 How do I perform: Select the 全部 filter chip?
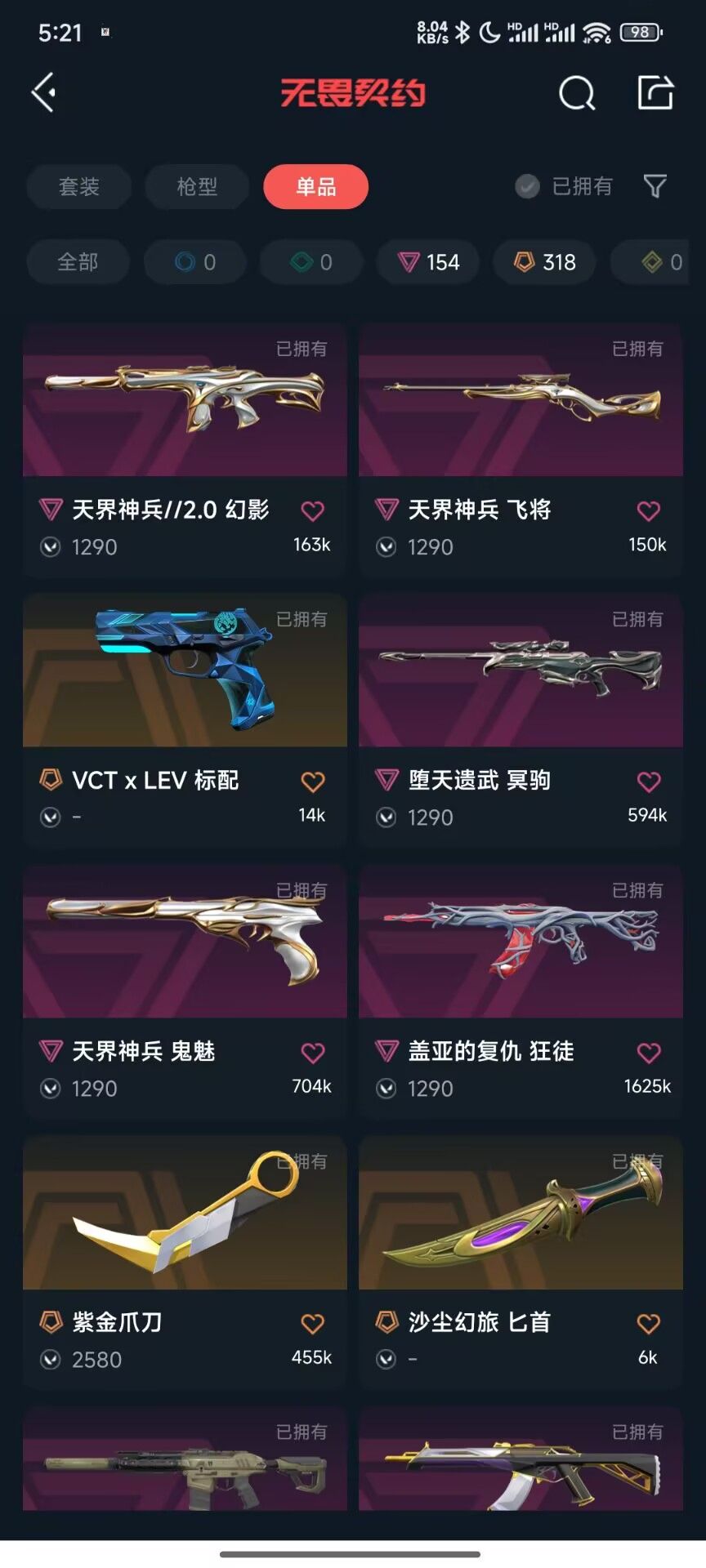tap(78, 262)
